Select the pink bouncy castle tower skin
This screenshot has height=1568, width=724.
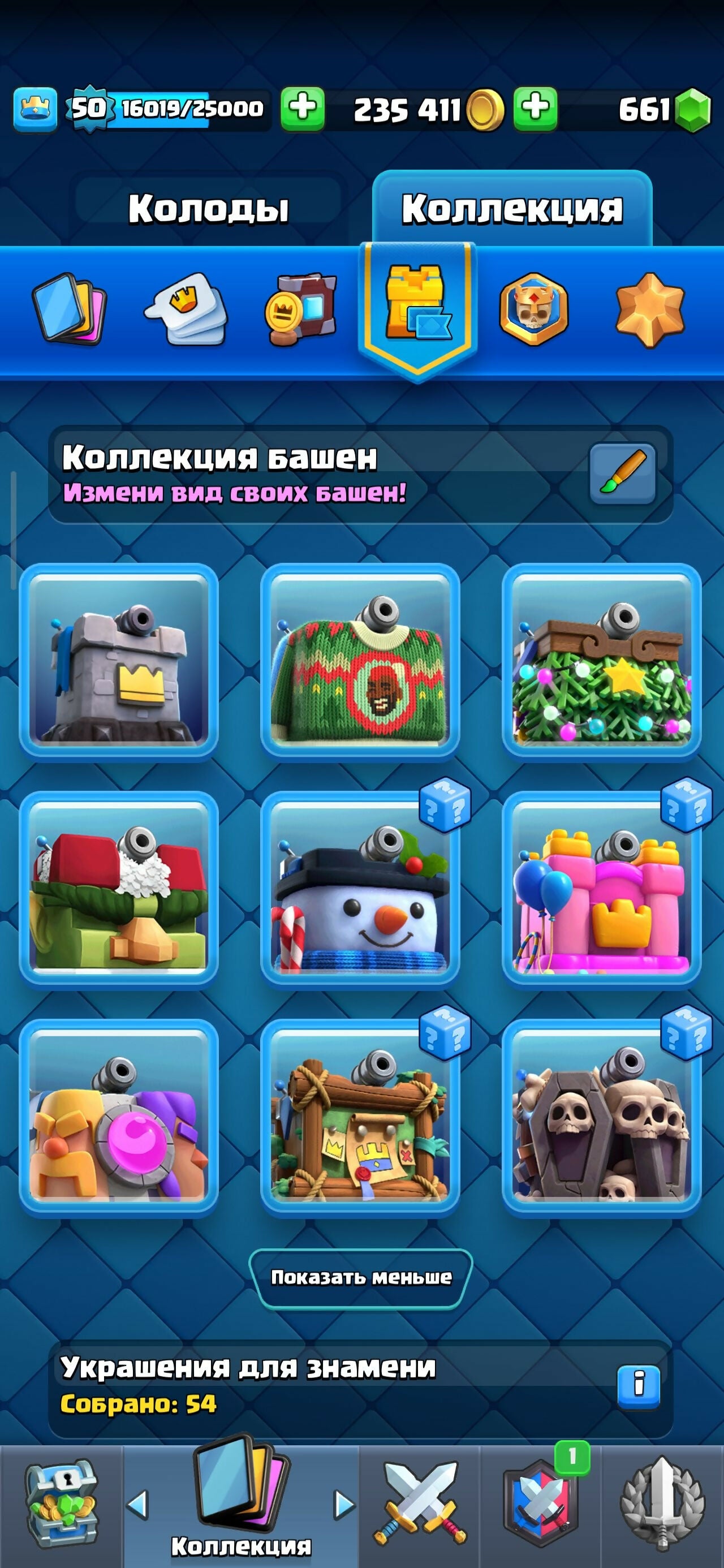602,889
